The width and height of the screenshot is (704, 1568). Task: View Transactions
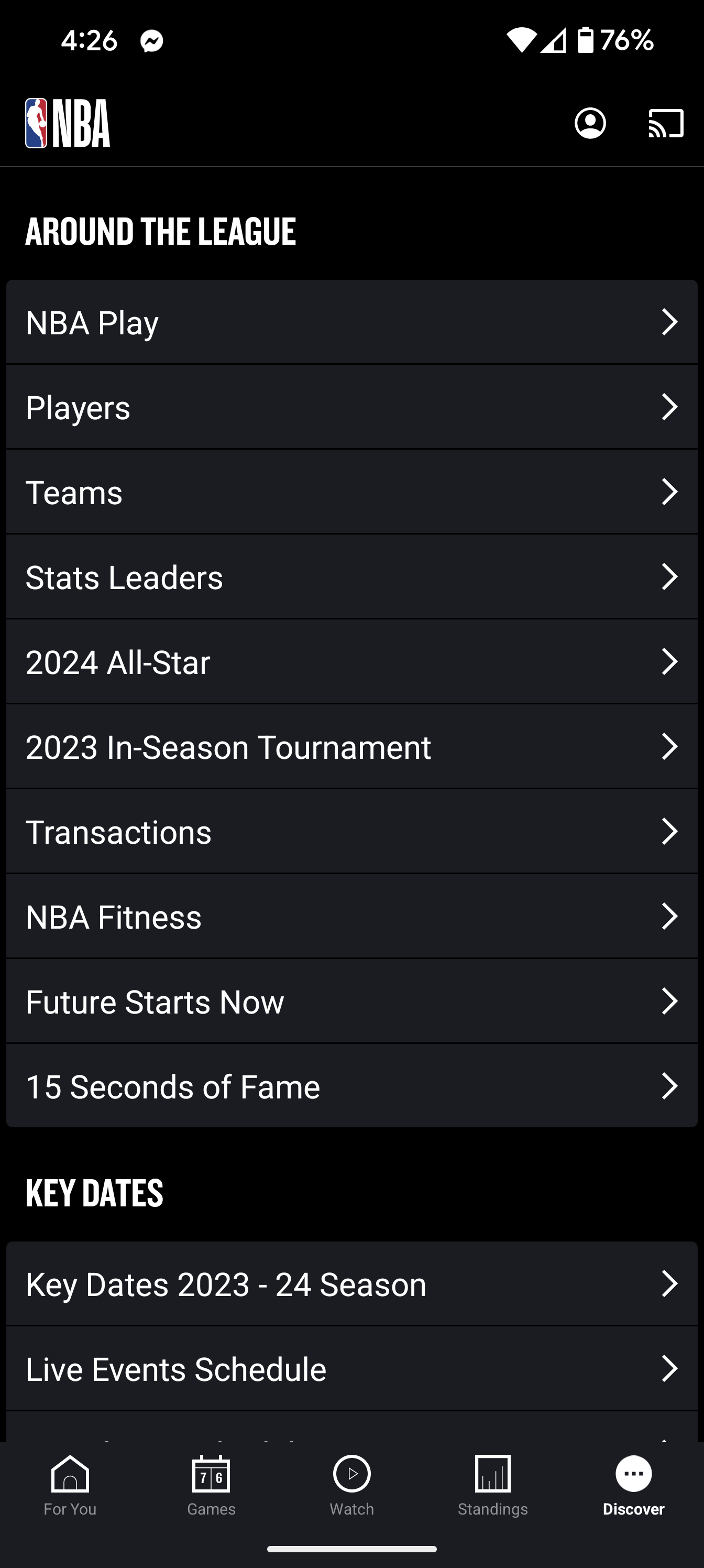[x=351, y=832]
